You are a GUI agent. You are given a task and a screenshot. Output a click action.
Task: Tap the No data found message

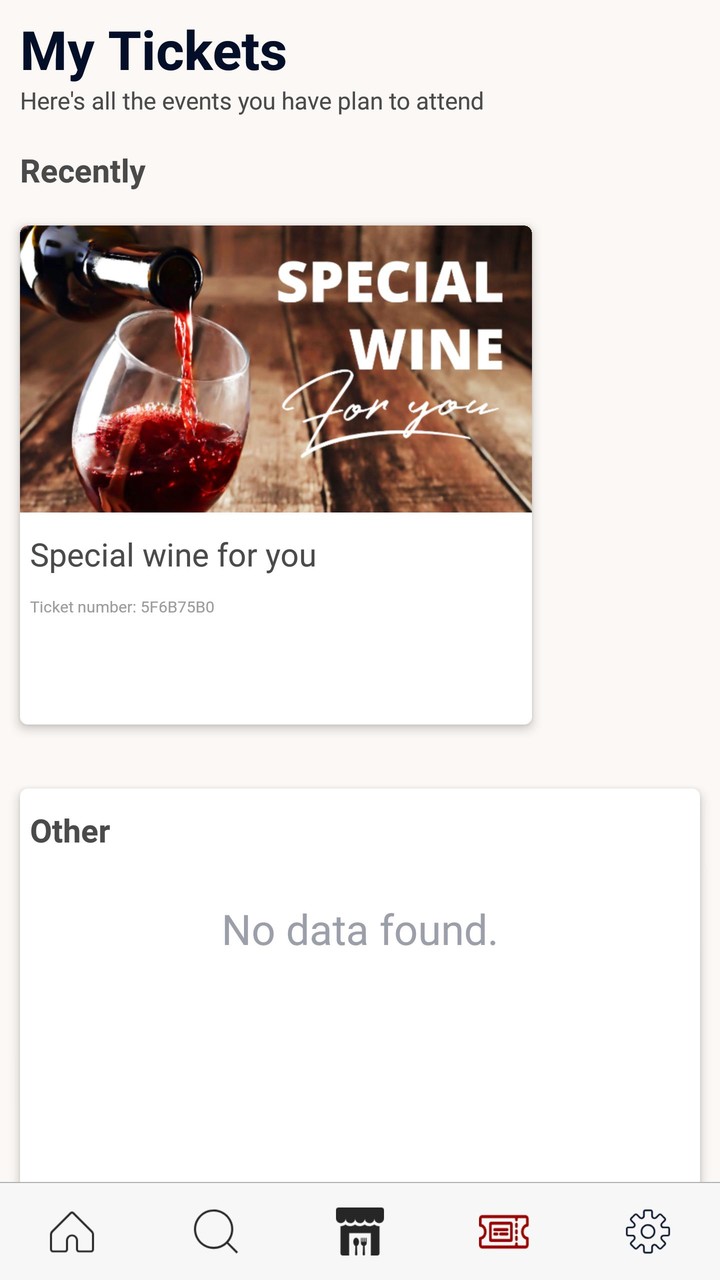360,930
